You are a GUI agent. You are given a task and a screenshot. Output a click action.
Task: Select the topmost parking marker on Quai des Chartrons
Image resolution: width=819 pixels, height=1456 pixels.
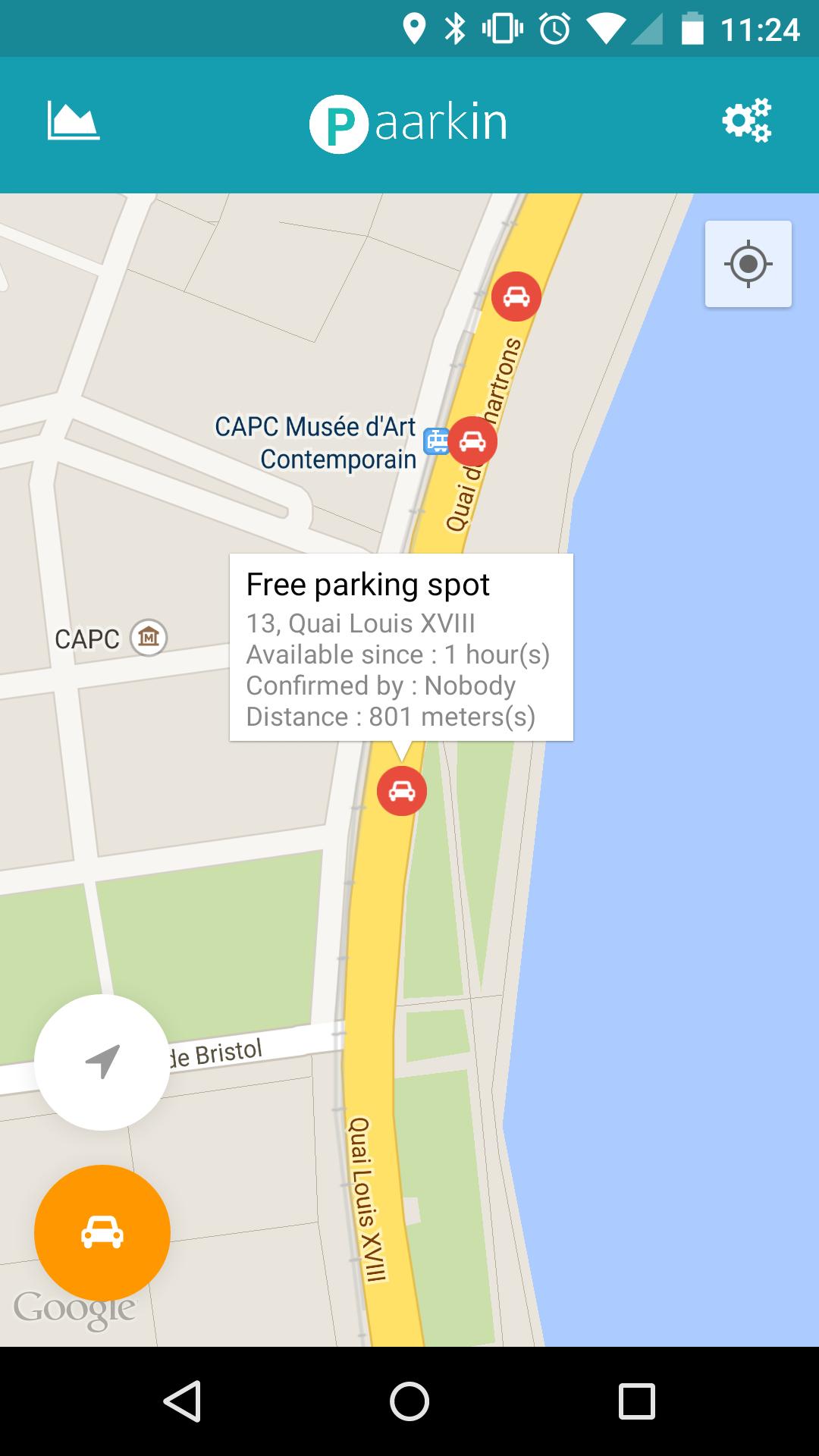(x=516, y=296)
